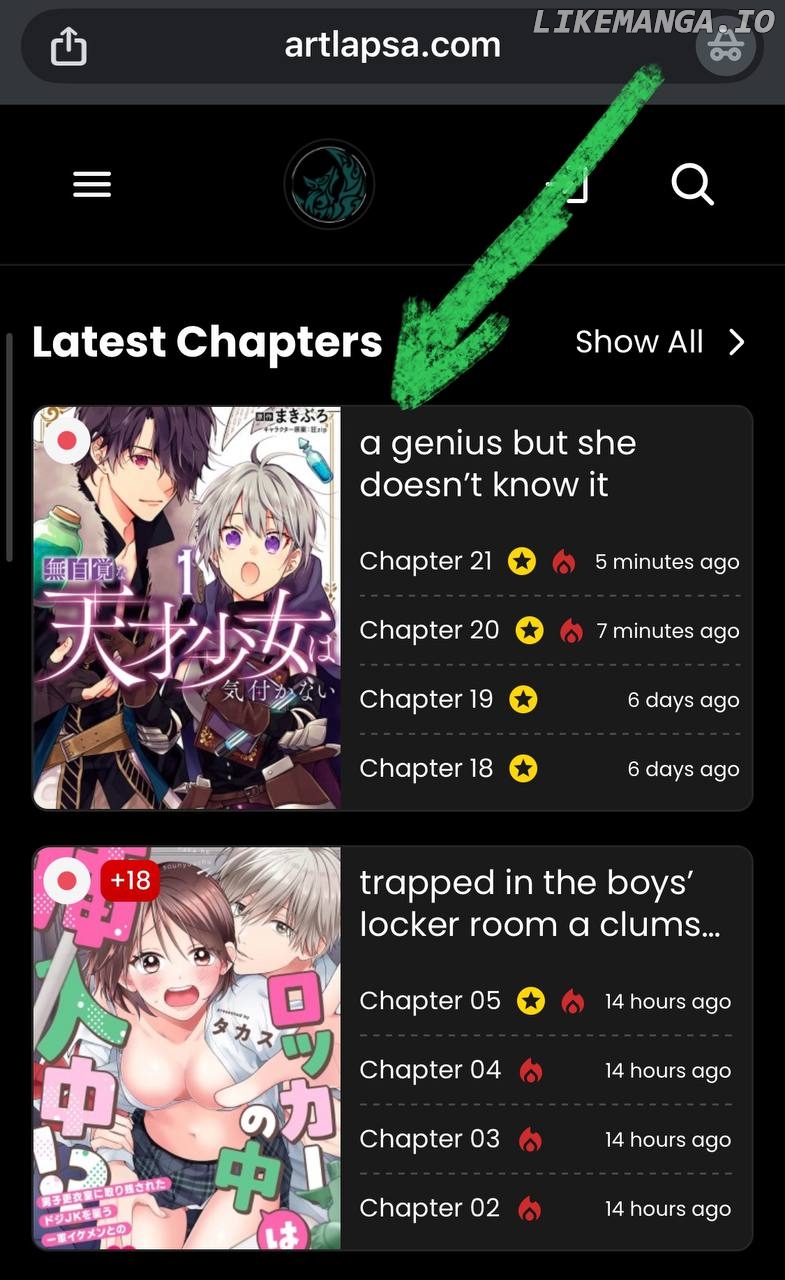Open Chapter 19 from 6 days ago
The height and width of the screenshot is (1280, 785).
point(426,699)
